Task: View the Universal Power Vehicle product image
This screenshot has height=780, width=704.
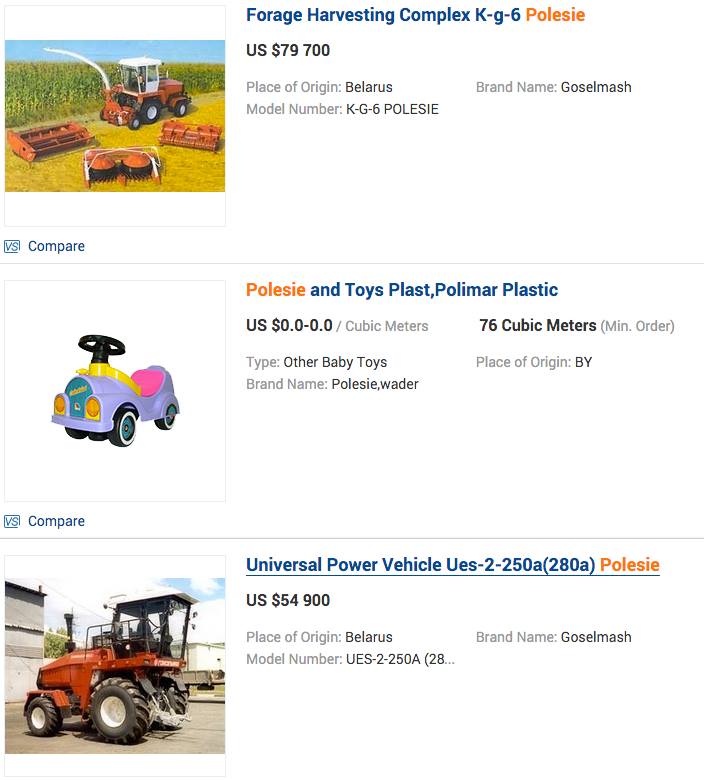Action: [x=115, y=666]
